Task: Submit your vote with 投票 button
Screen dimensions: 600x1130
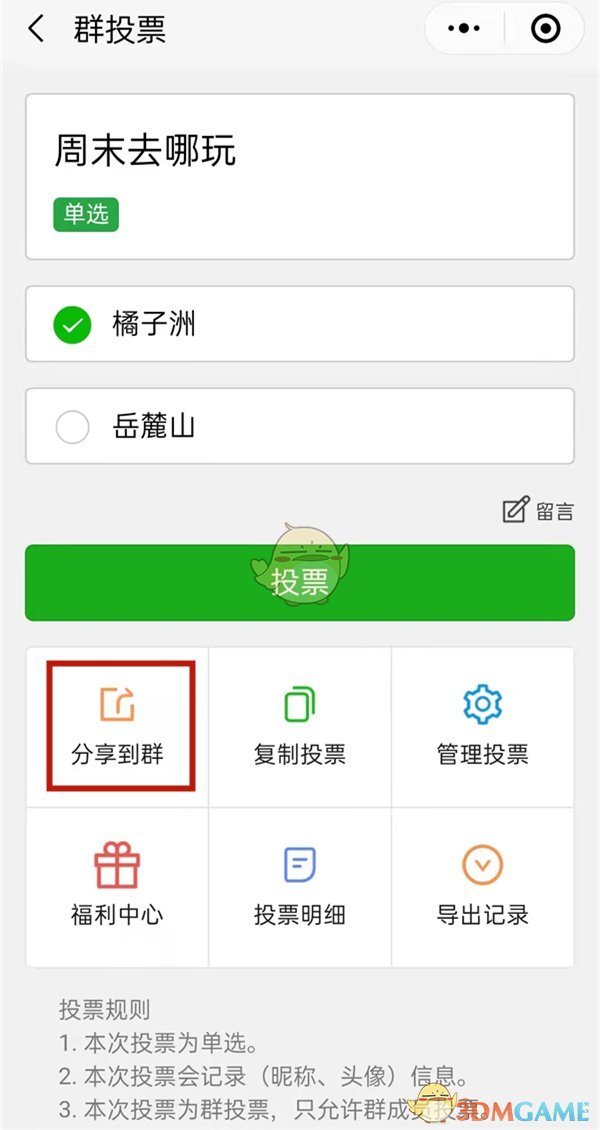Action: coord(300,582)
